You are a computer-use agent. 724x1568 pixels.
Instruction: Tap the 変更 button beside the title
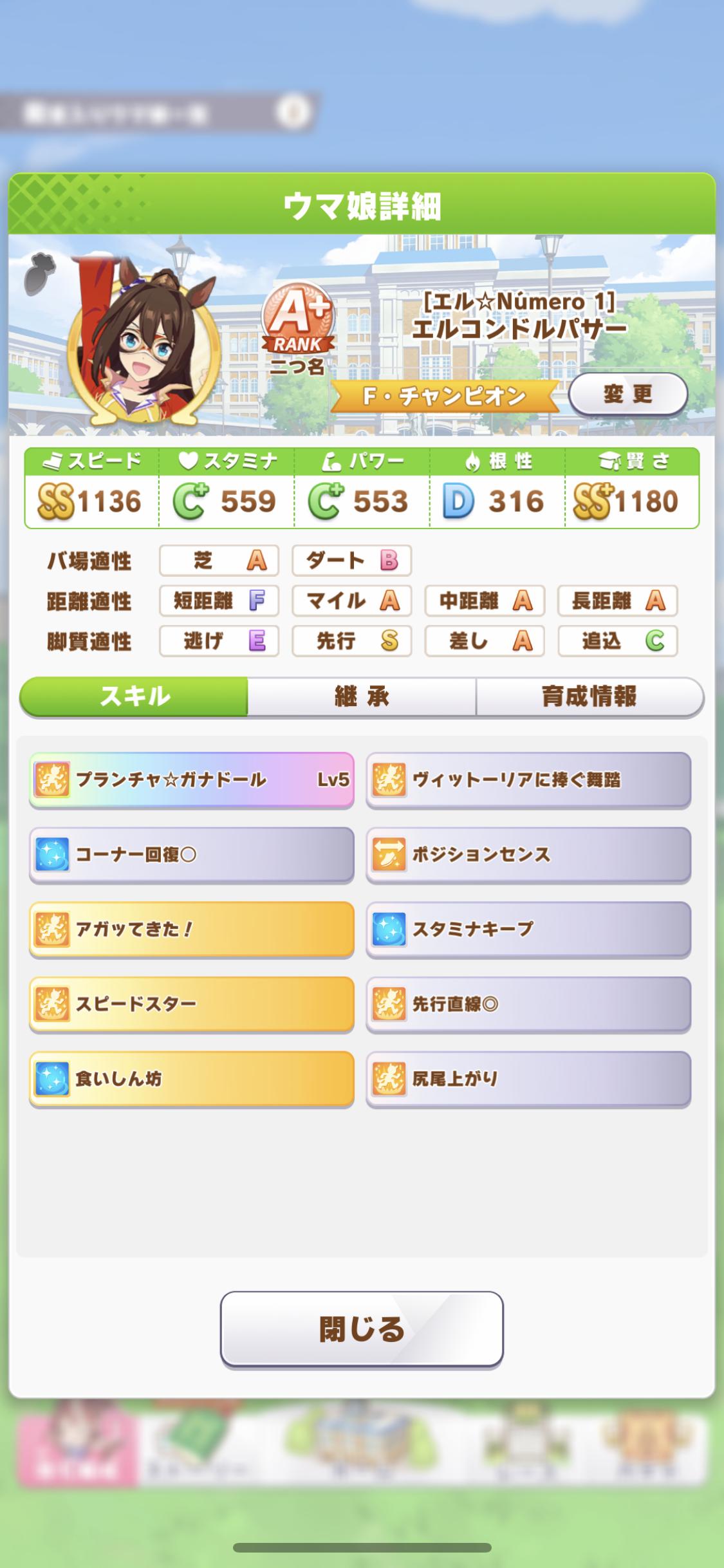click(x=627, y=394)
